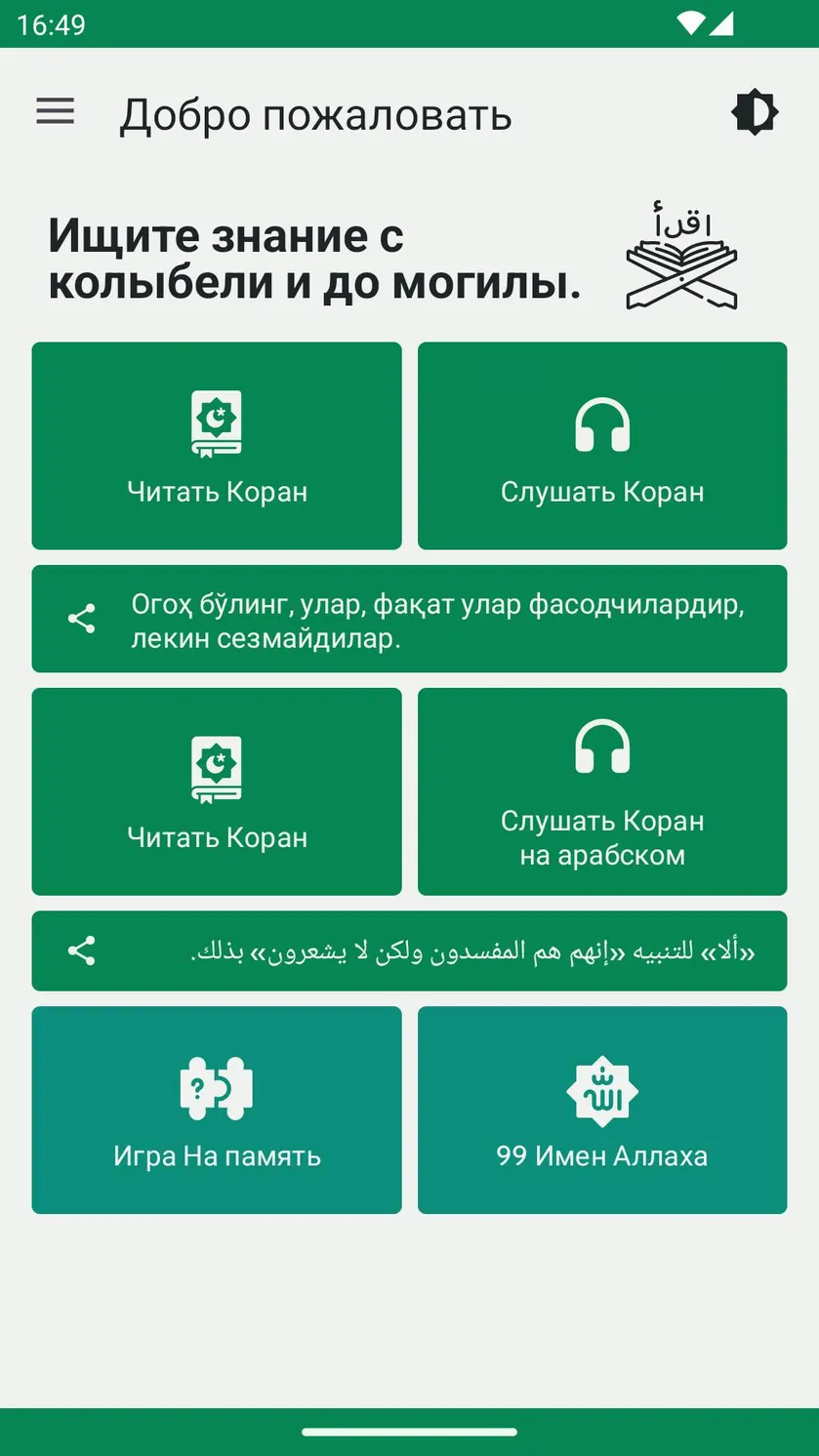
Task: Open Читать Коран tile beside на арабском
Action: (x=217, y=791)
